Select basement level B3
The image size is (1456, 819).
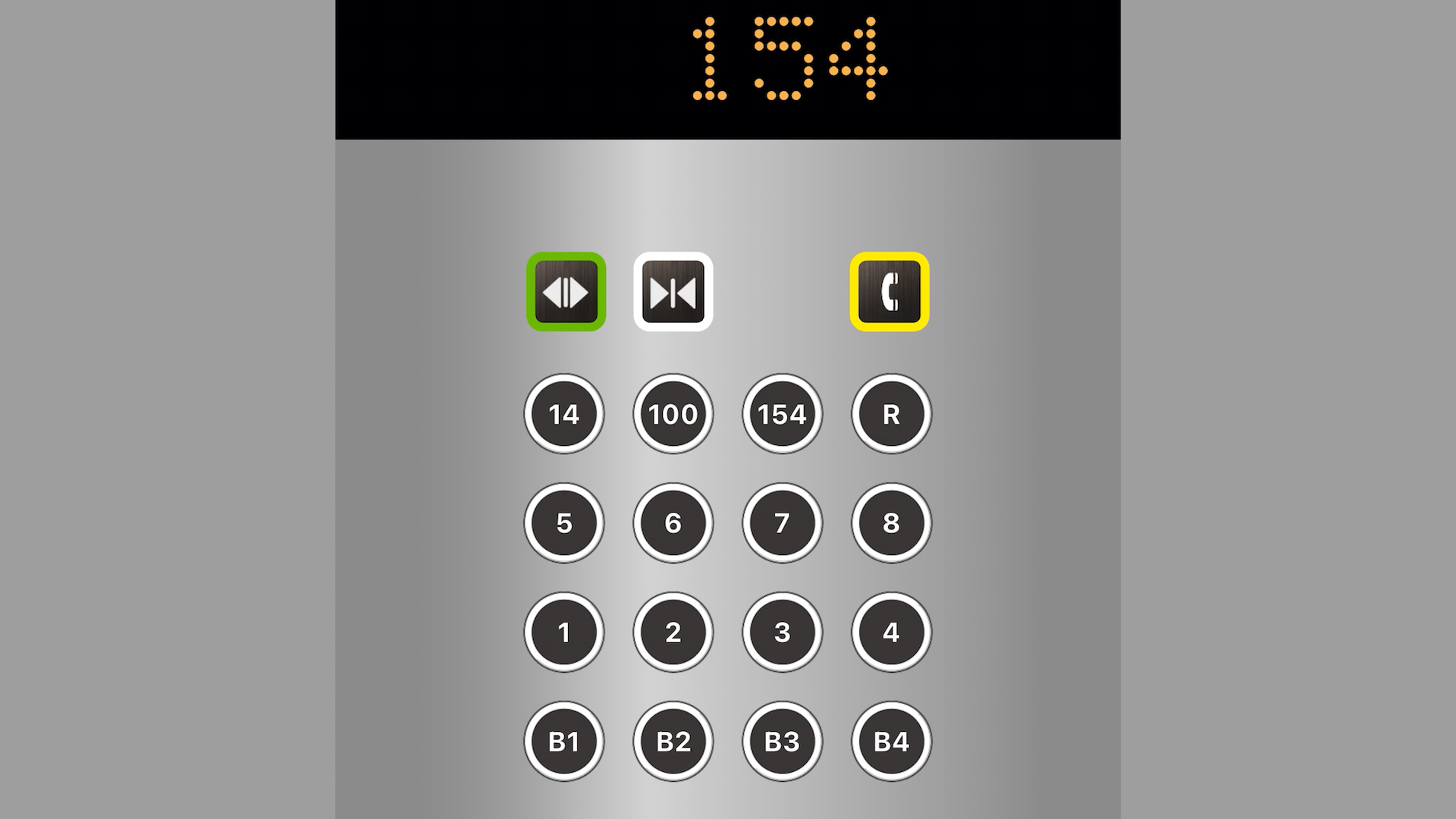[x=782, y=741]
